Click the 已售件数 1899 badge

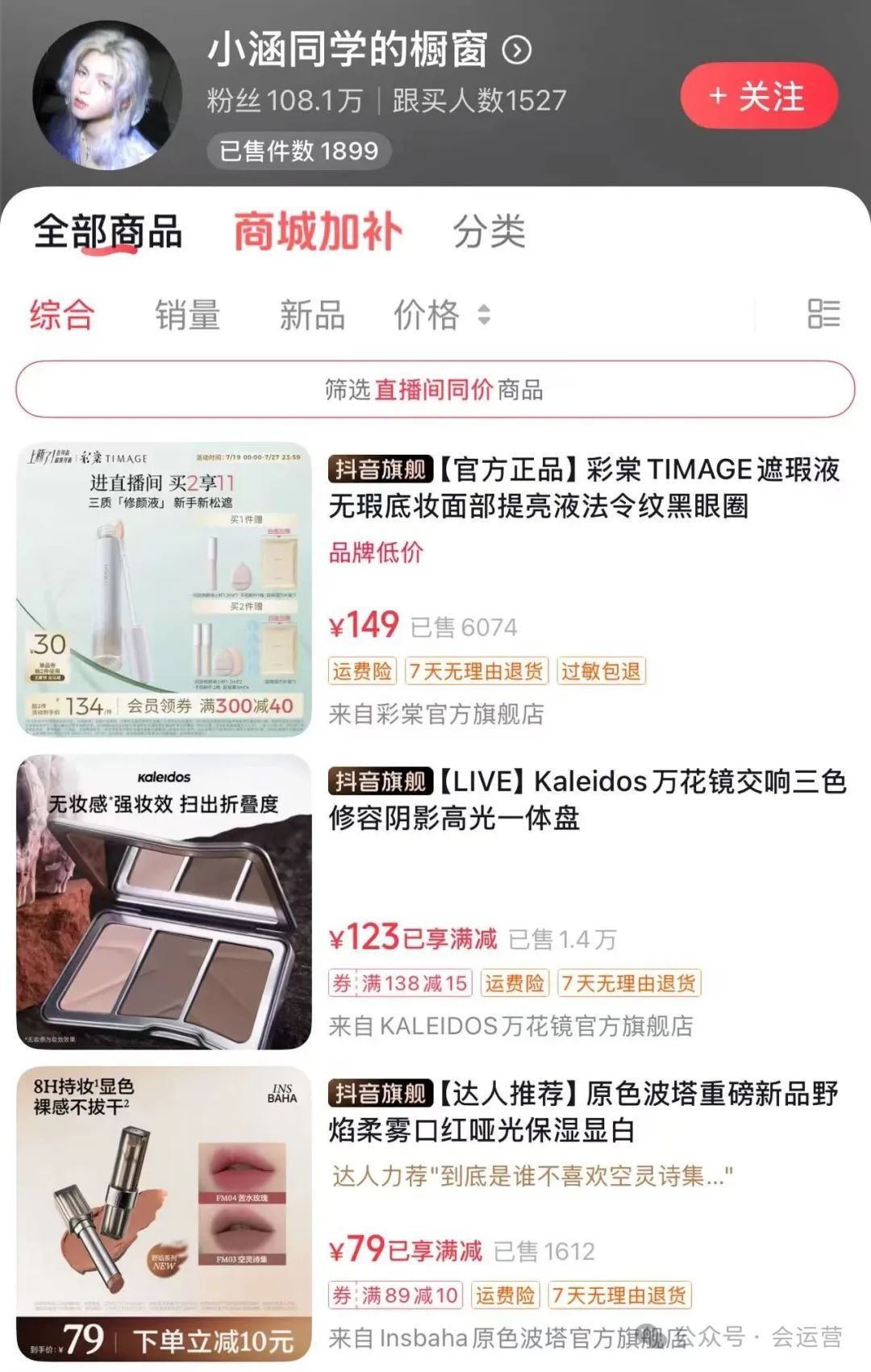pyautogui.click(x=298, y=152)
